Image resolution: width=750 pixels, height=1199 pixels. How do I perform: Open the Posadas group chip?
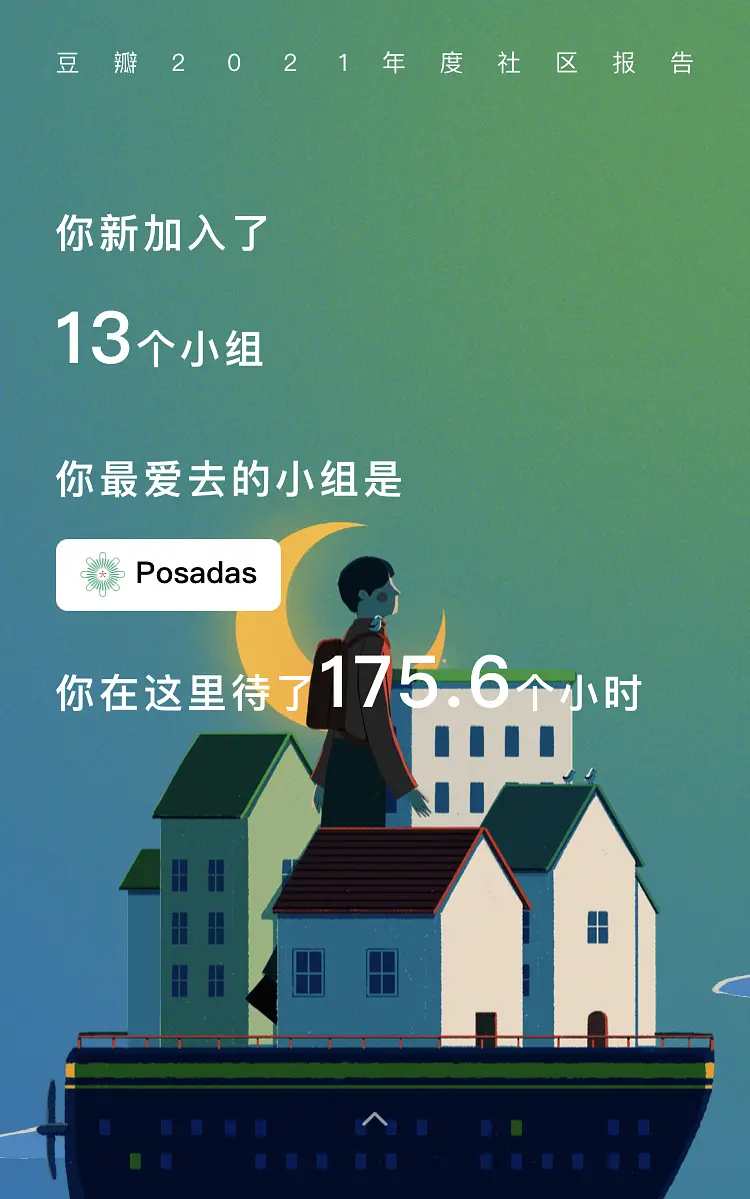coord(168,574)
